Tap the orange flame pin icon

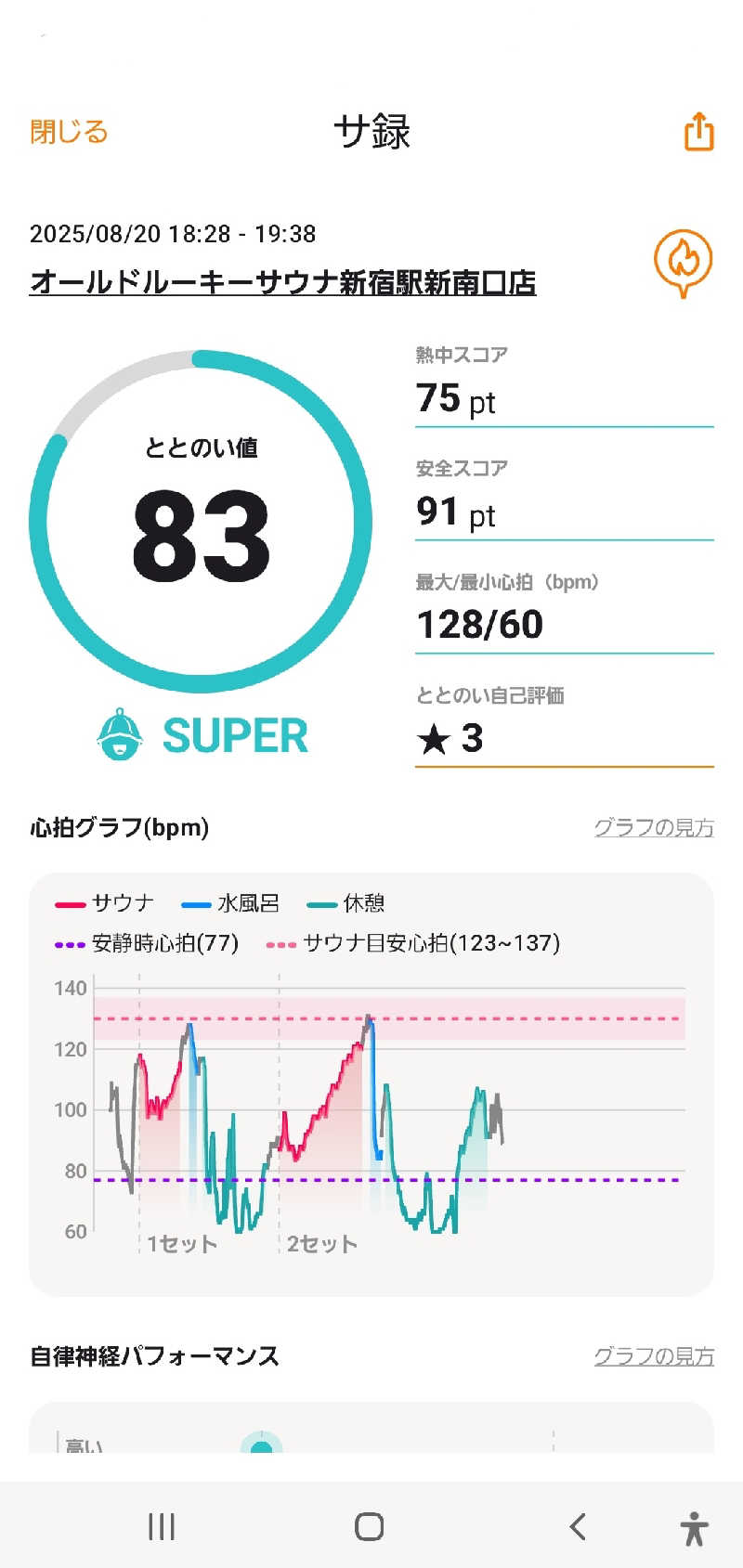click(x=683, y=262)
